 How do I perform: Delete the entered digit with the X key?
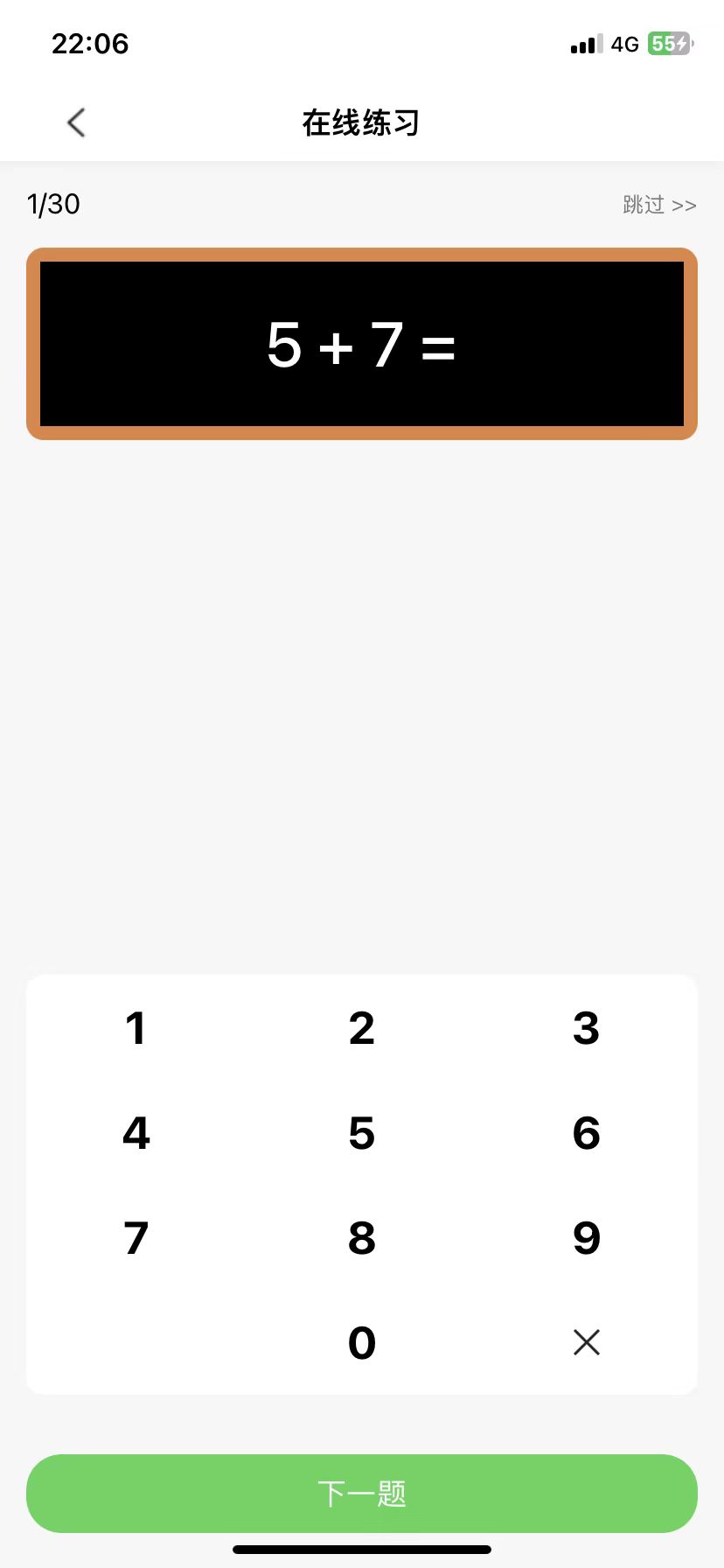pos(586,1342)
